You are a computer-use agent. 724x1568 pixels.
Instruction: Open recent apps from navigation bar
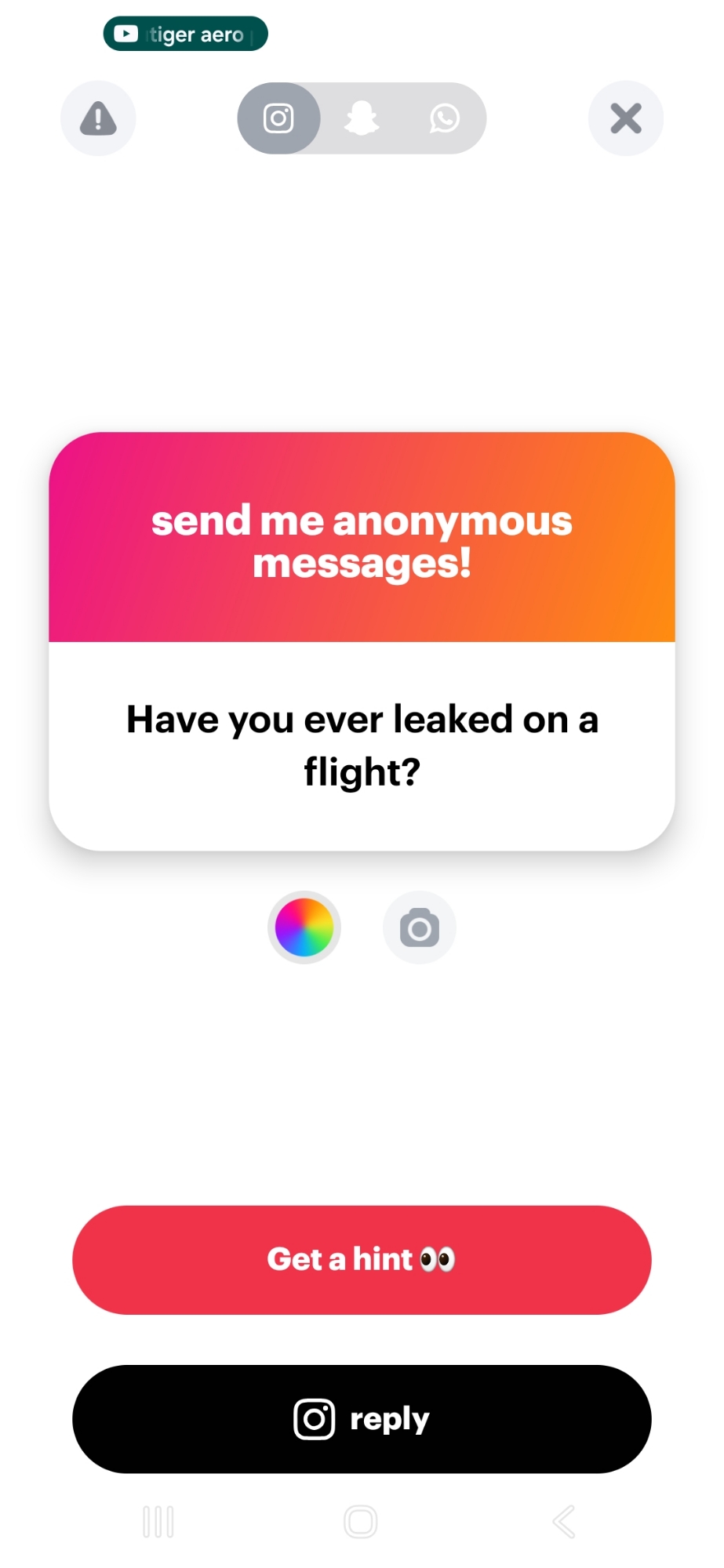pyautogui.click(x=158, y=1522)
